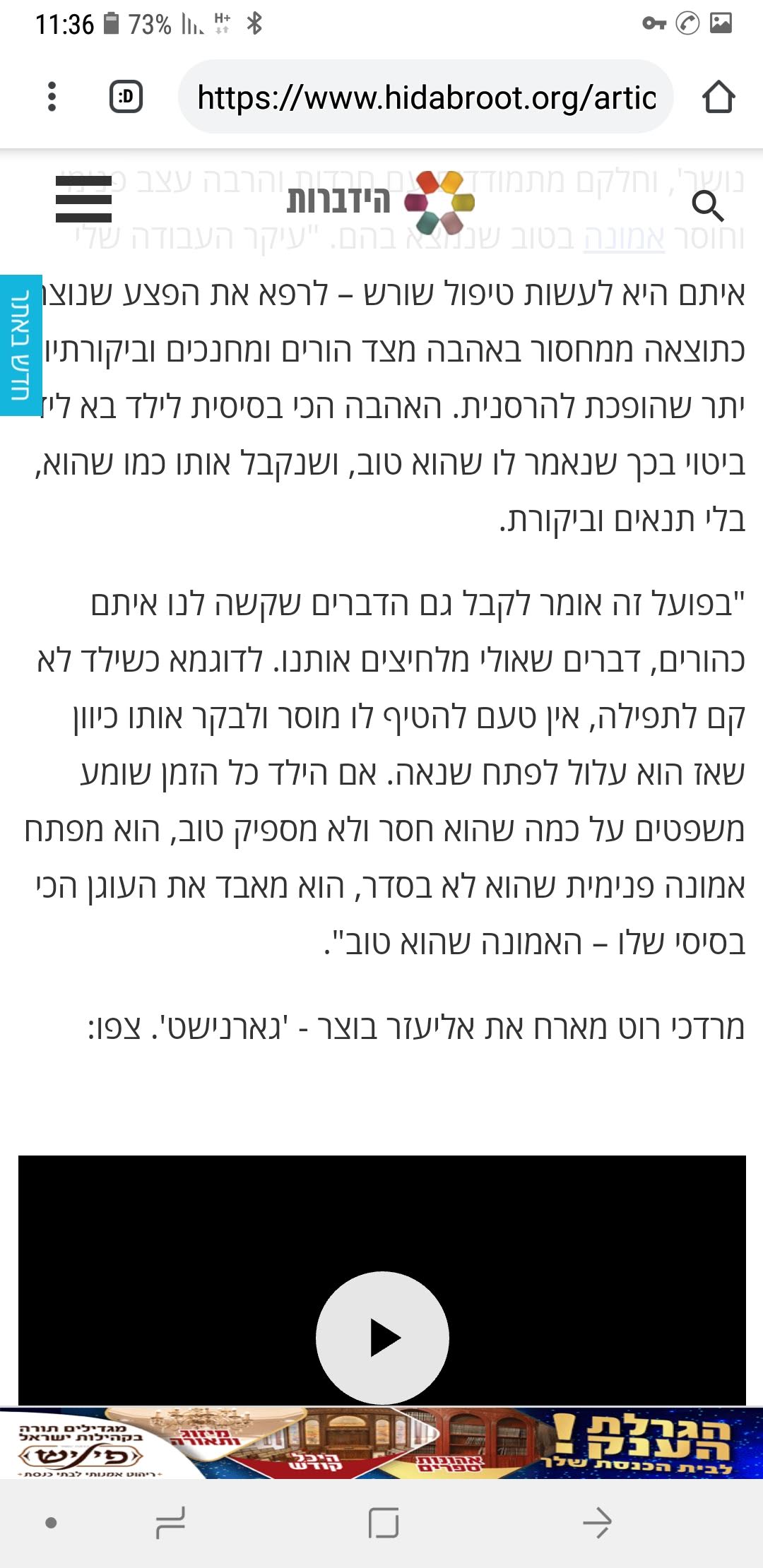Viewport: 763px width, 1568px height.
Task: Open recent apps from the navigation bar
Action: tap(170, 1522)
